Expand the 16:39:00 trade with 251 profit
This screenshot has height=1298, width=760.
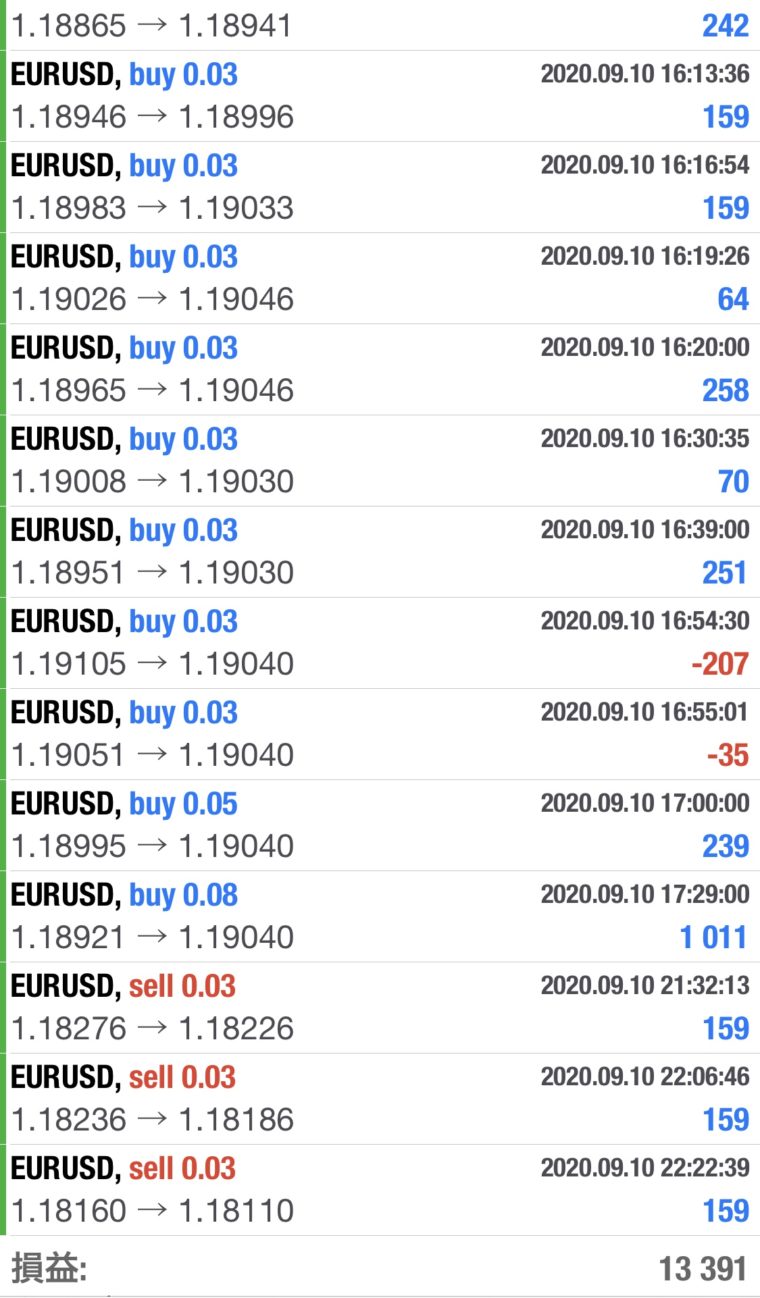pos(380,551)
